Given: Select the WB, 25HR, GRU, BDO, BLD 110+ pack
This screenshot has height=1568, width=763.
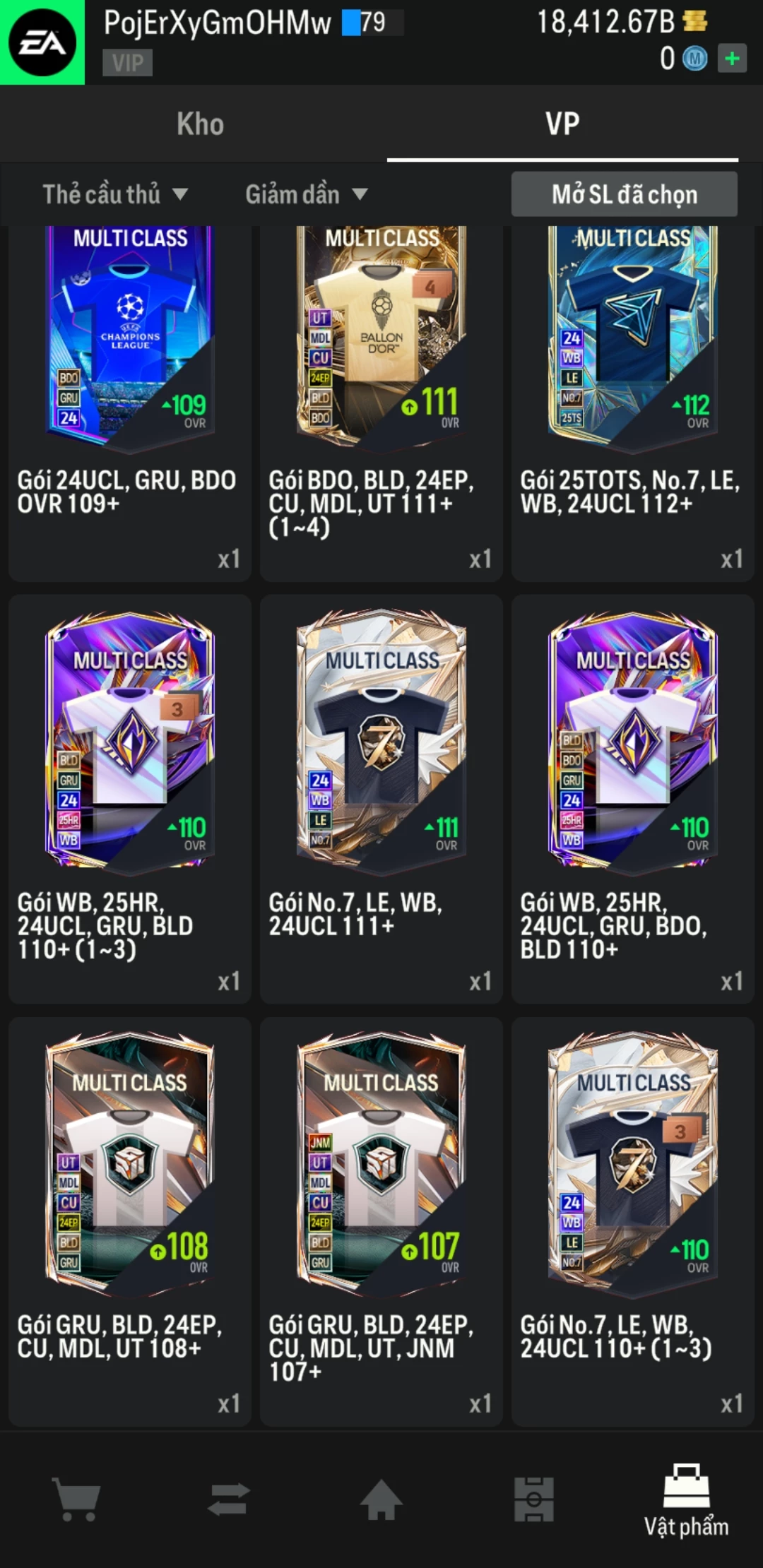Looking at the screenshot, I should click(633, 798).
